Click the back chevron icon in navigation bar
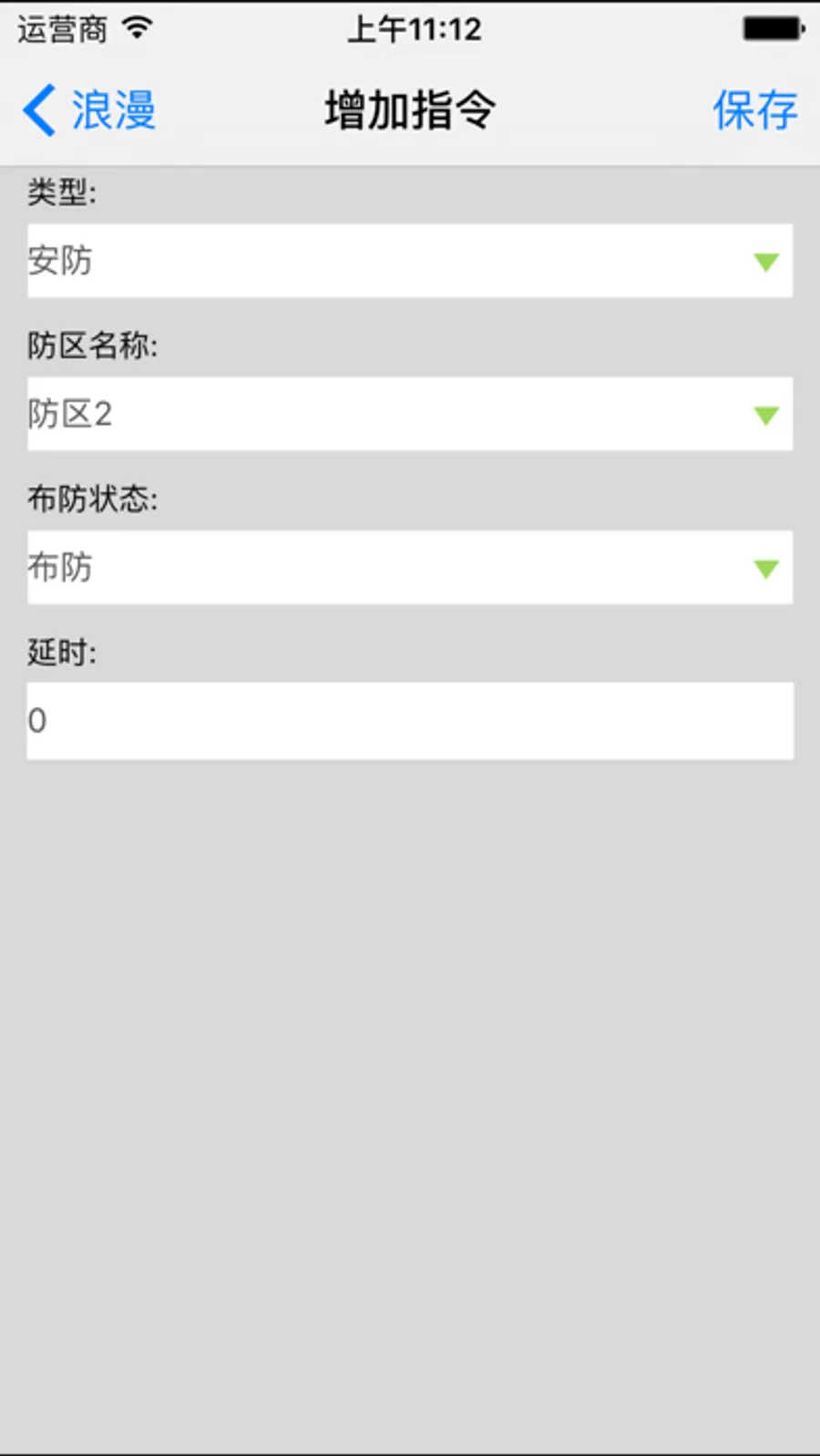 click(36, 108)
